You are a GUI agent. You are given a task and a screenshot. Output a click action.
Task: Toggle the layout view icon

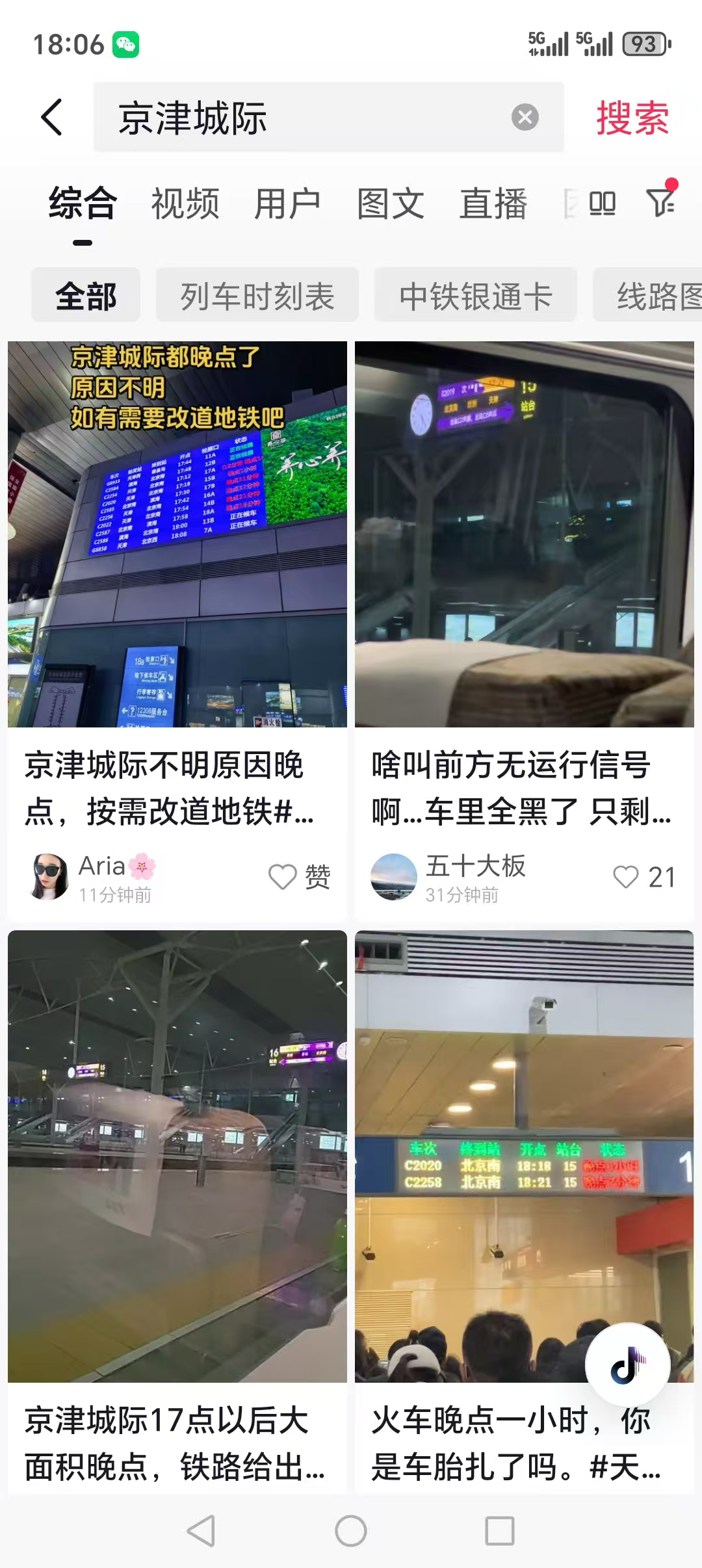coord(602,204)
